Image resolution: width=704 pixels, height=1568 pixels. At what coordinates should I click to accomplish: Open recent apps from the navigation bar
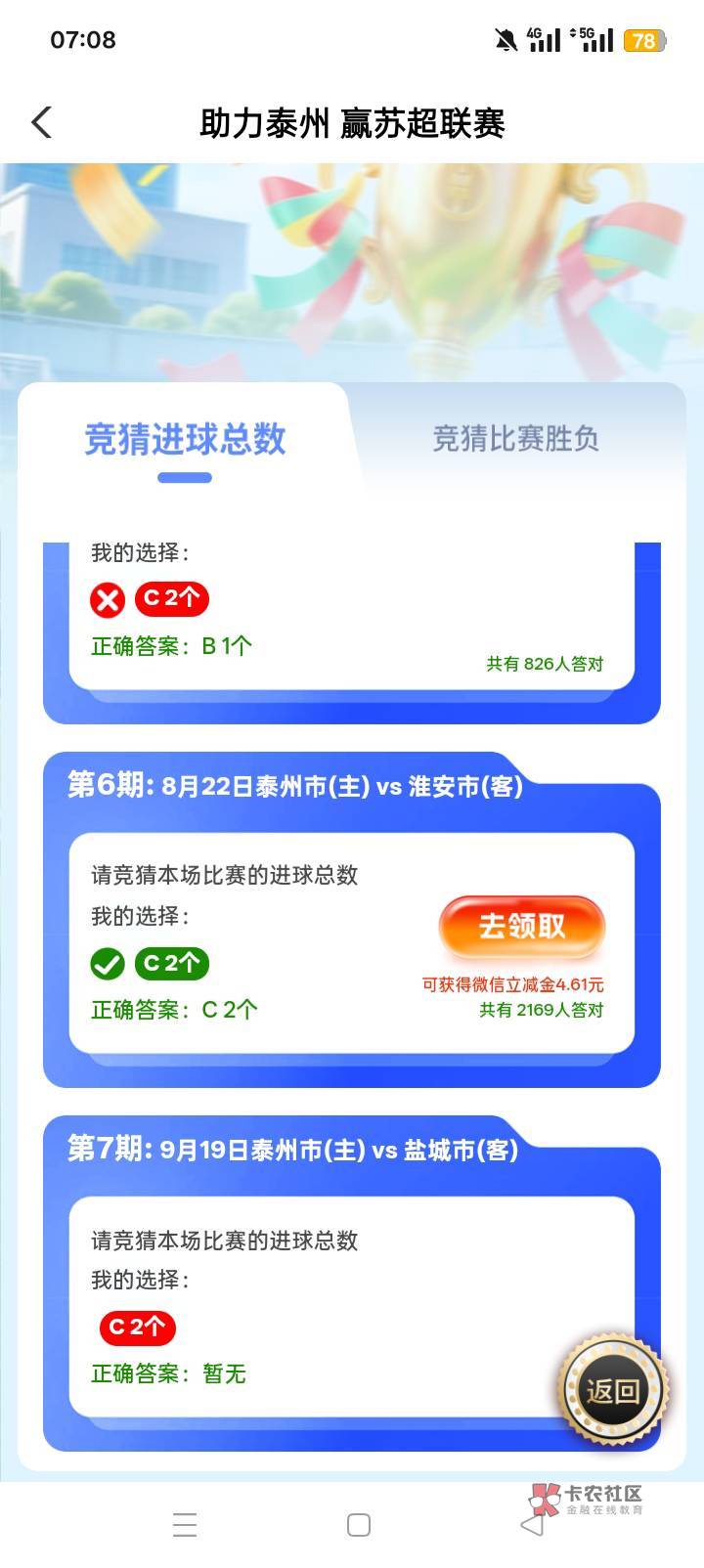[185, 1525]
